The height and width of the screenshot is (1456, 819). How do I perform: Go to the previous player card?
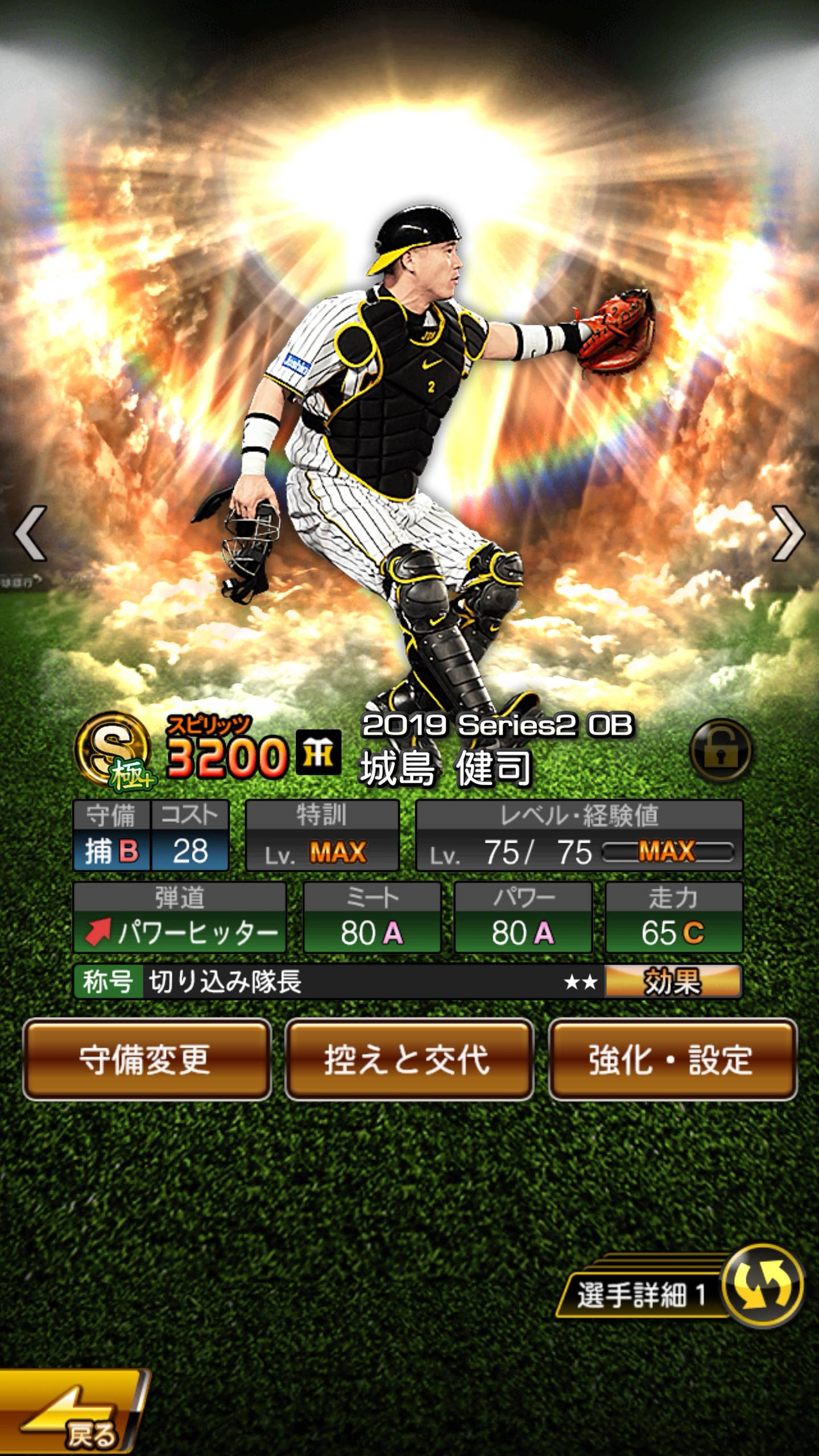30,533
